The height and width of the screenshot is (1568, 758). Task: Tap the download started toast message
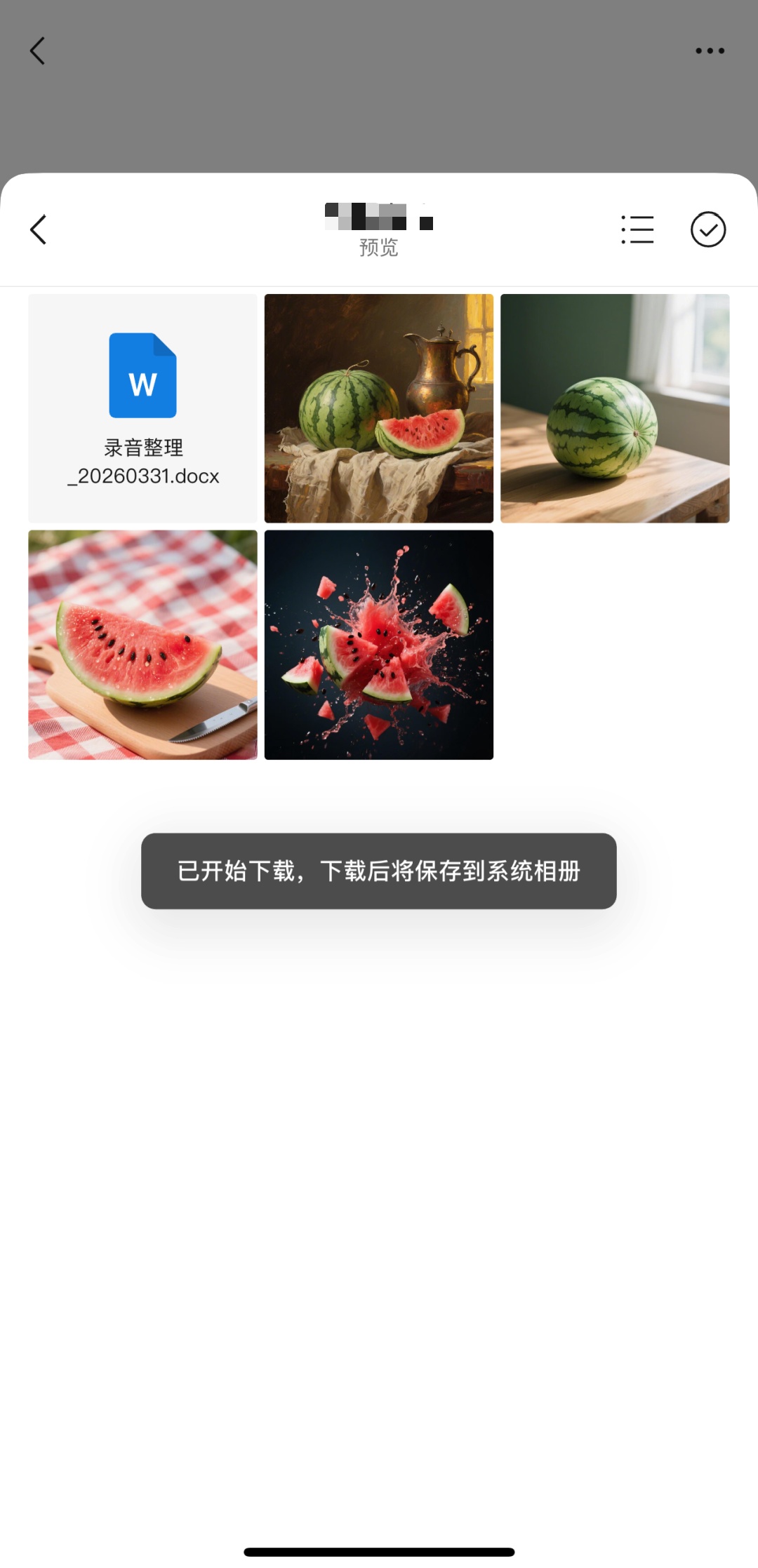pos(378,871)
